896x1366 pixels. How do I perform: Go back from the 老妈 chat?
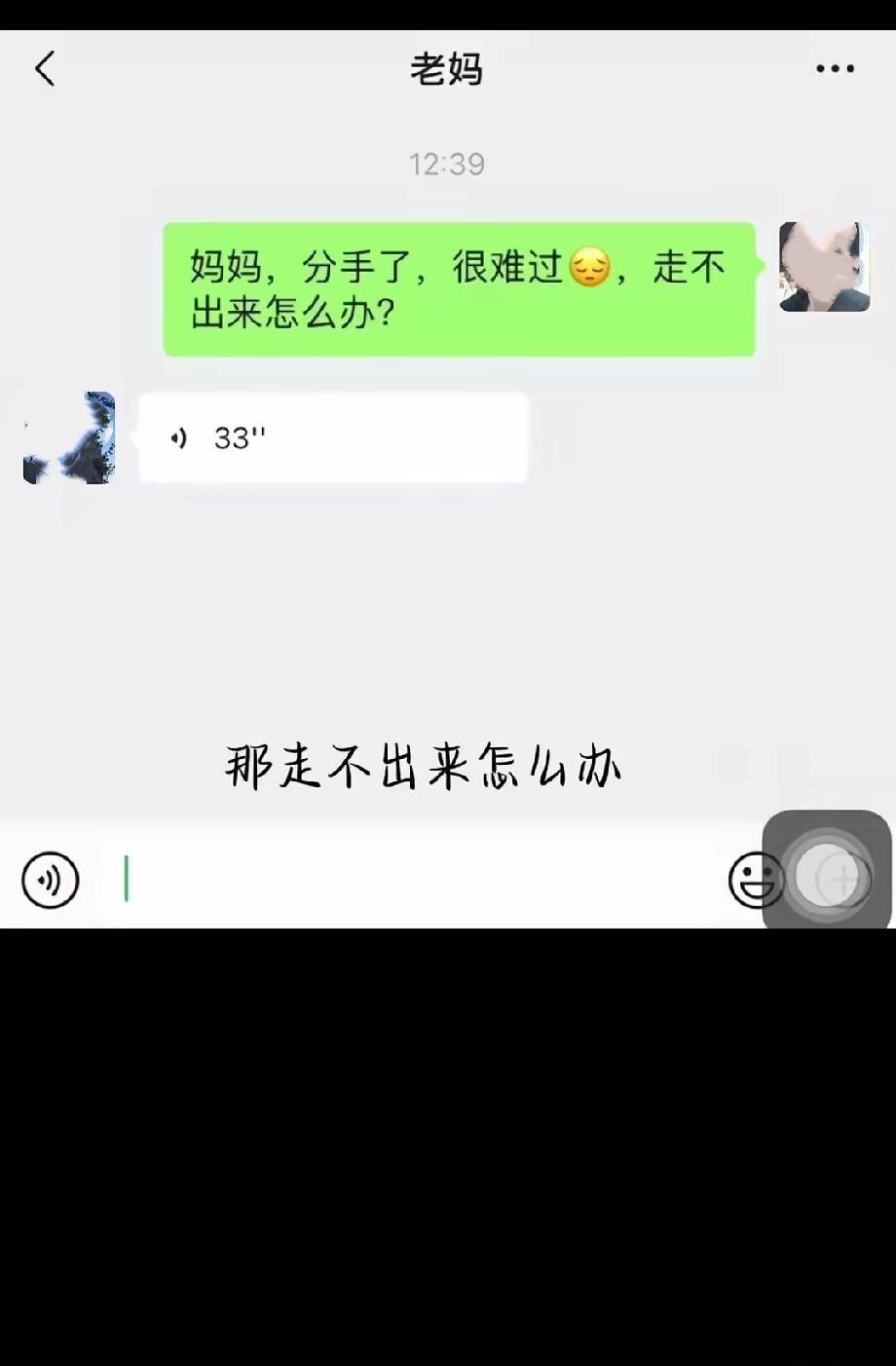[x=45, y=69]
